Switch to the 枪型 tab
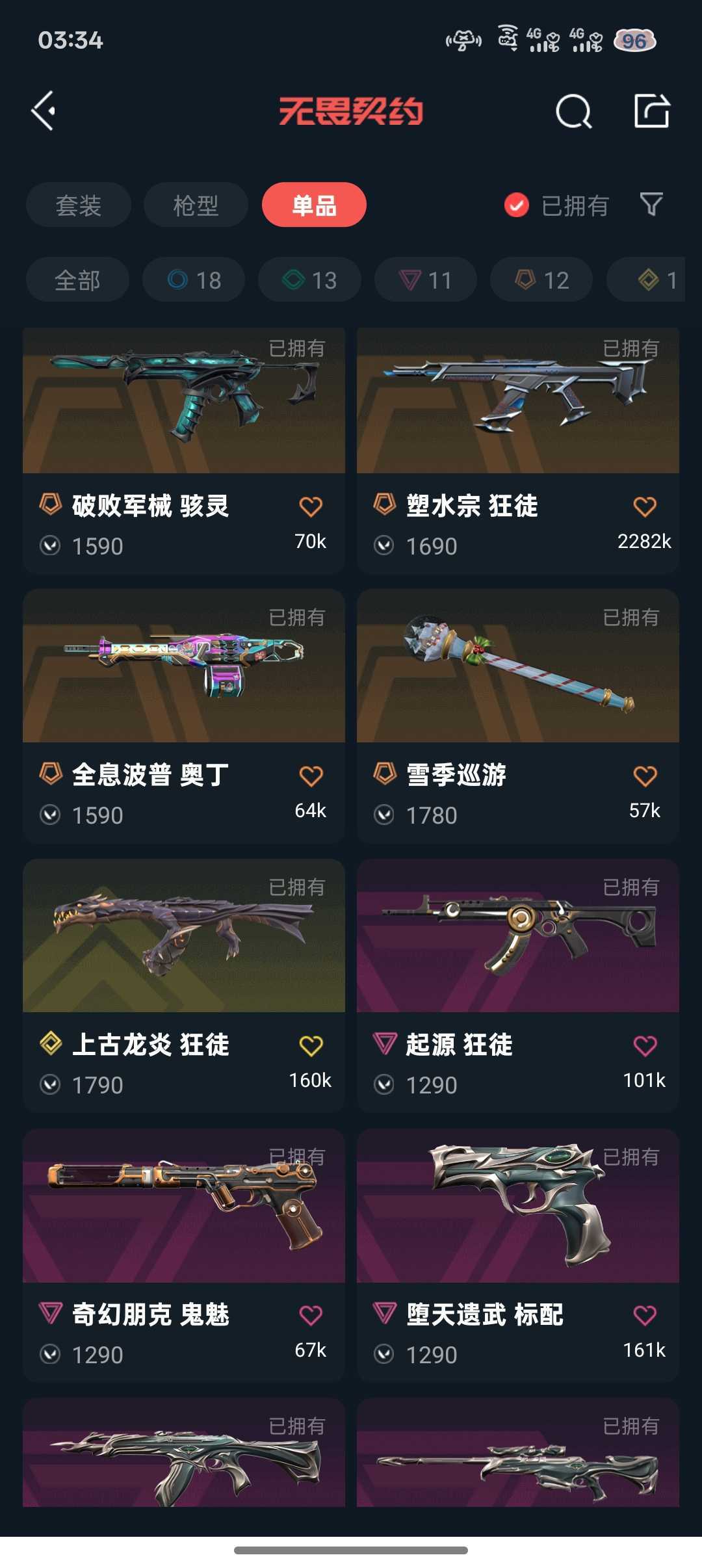 pyautogui.click(x=196, y=205)
